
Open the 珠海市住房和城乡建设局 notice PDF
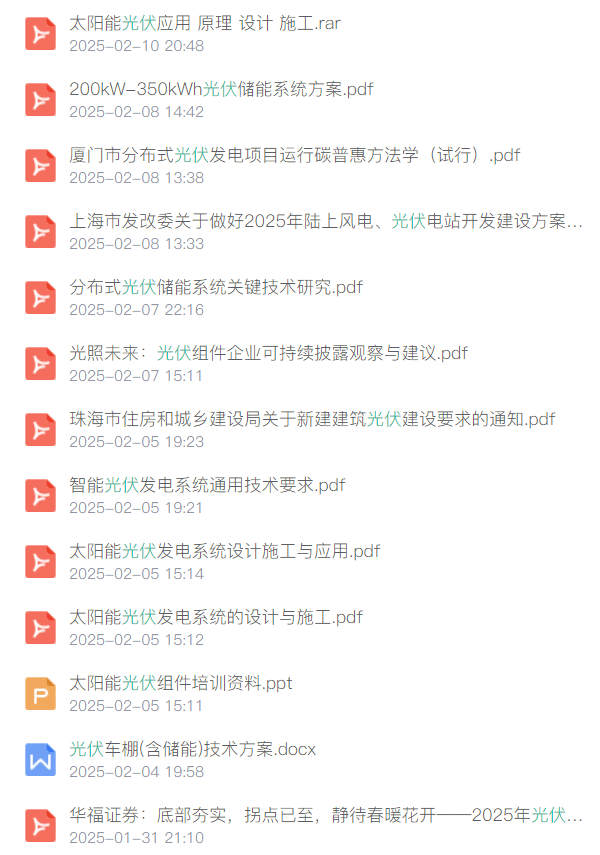click(x=312, y=420)
